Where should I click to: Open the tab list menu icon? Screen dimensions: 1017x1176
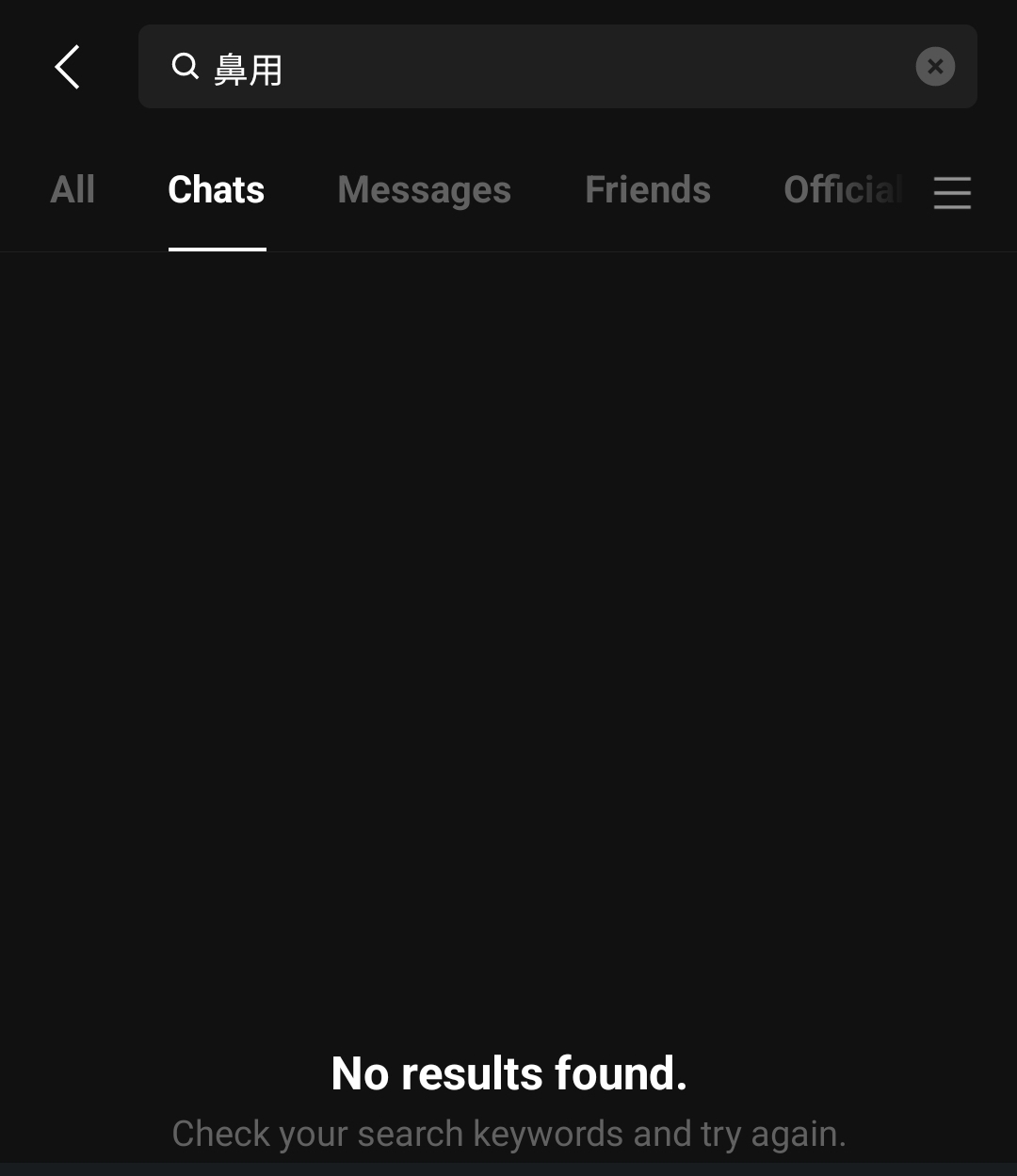(x=952, y=193)
